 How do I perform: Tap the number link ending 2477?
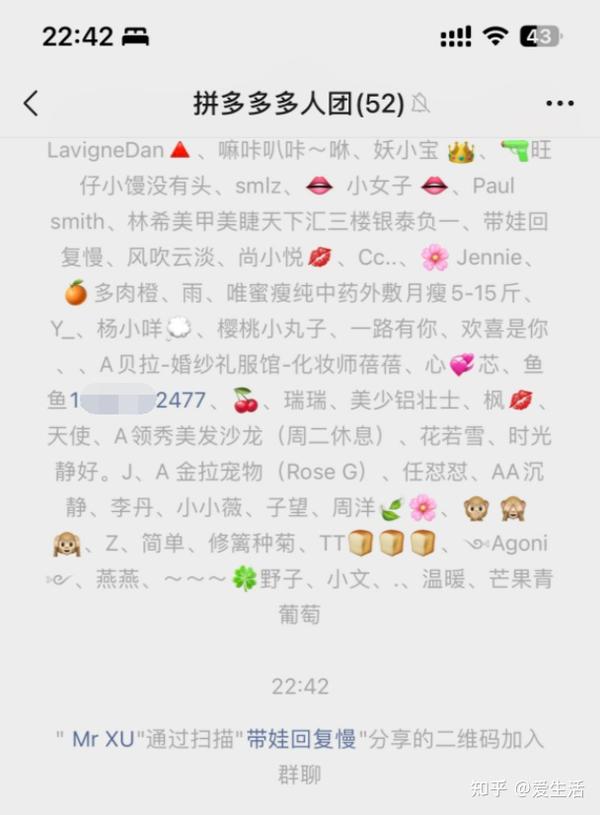[138, 401]
